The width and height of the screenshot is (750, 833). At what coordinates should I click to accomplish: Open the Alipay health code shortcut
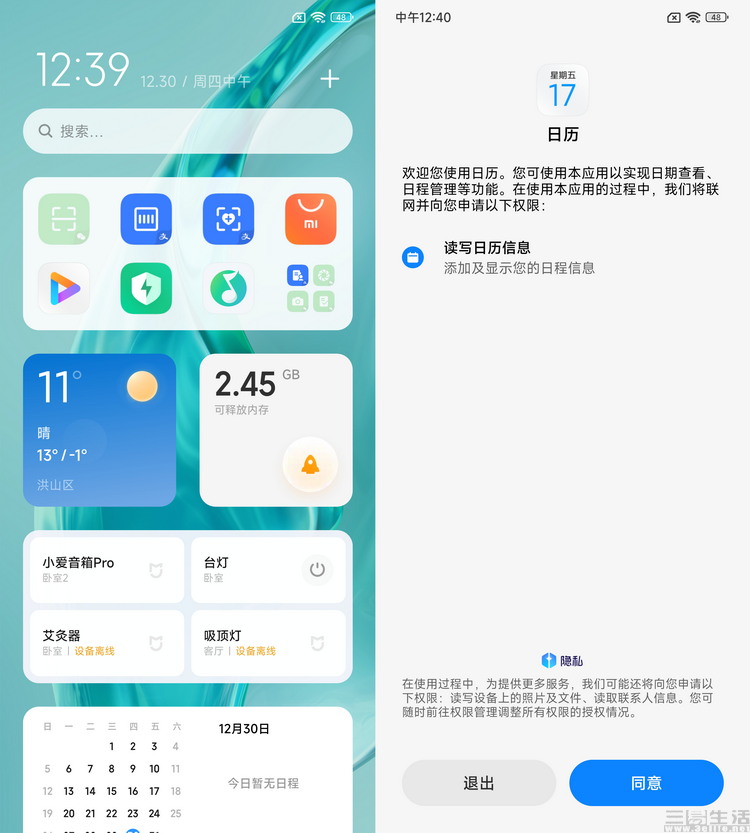pos(228,219)
